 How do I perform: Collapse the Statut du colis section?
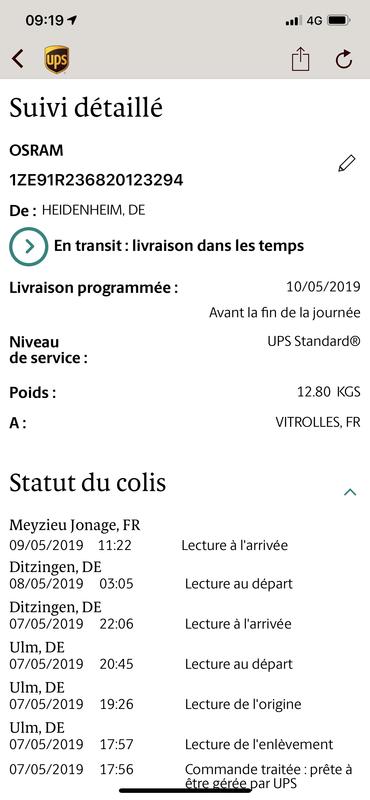click(x=350, y=492)
